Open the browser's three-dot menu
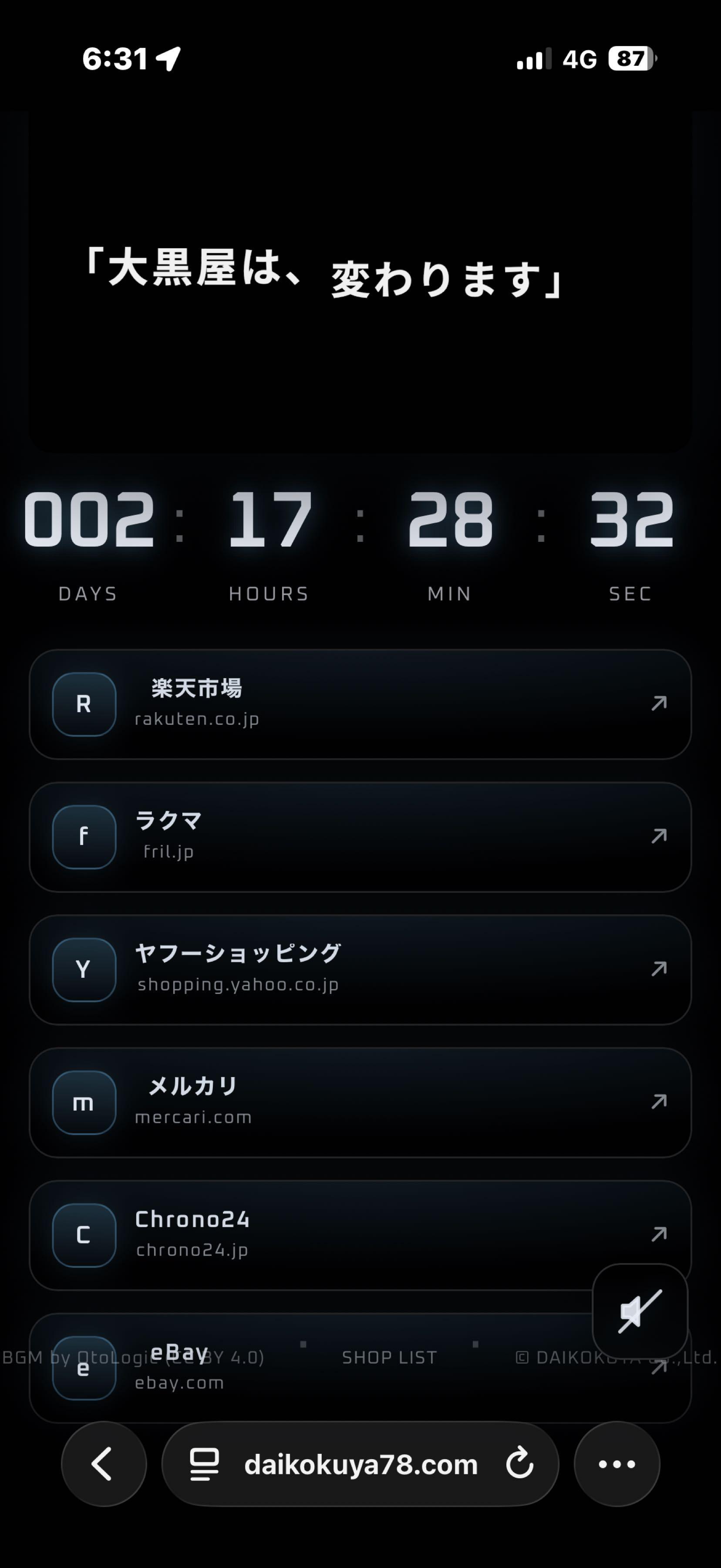The height and width of the screenshot is (1568, 721). 617,1464
